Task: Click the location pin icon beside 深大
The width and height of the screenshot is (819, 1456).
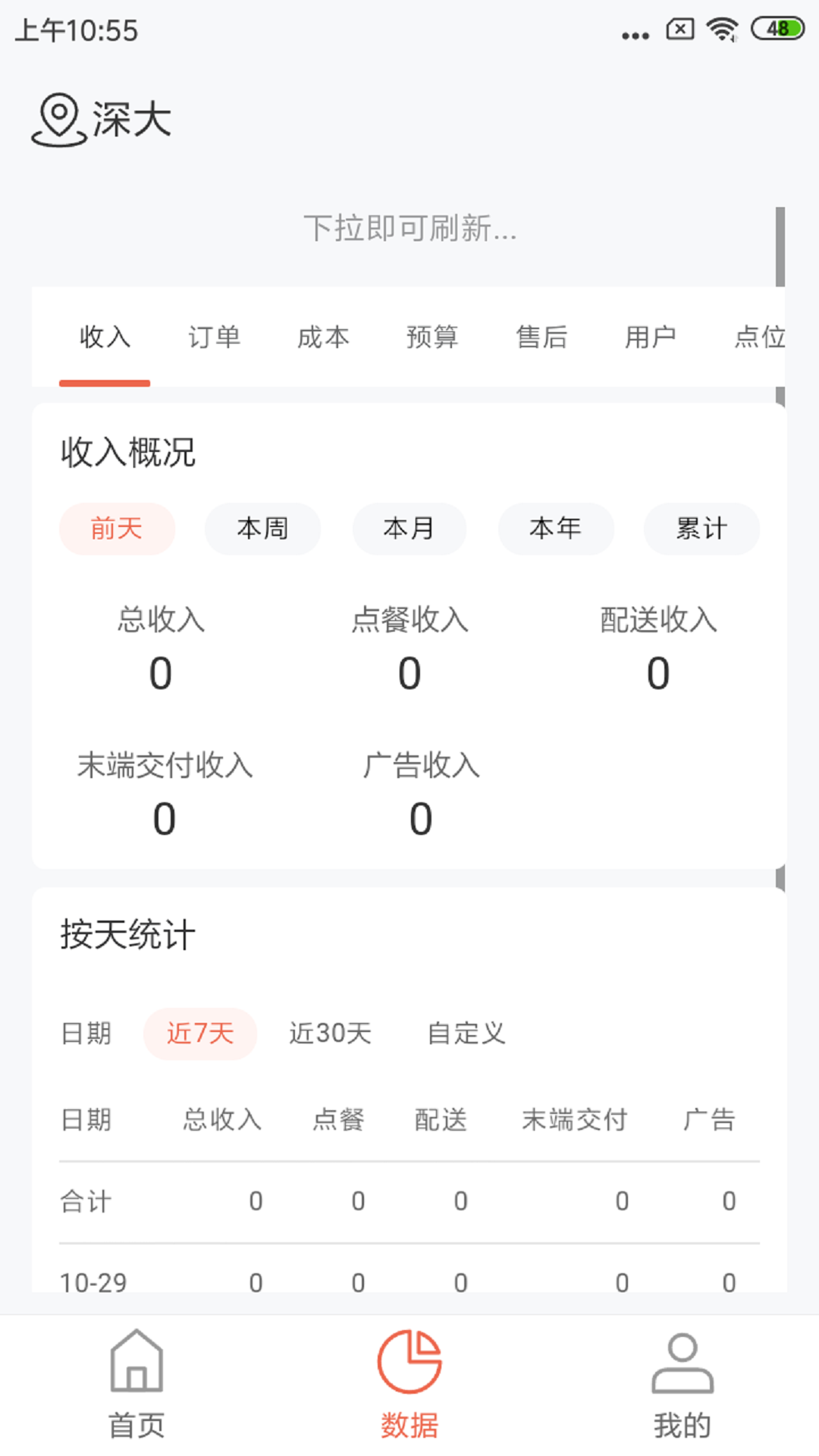Action: (x=58, y=120)
